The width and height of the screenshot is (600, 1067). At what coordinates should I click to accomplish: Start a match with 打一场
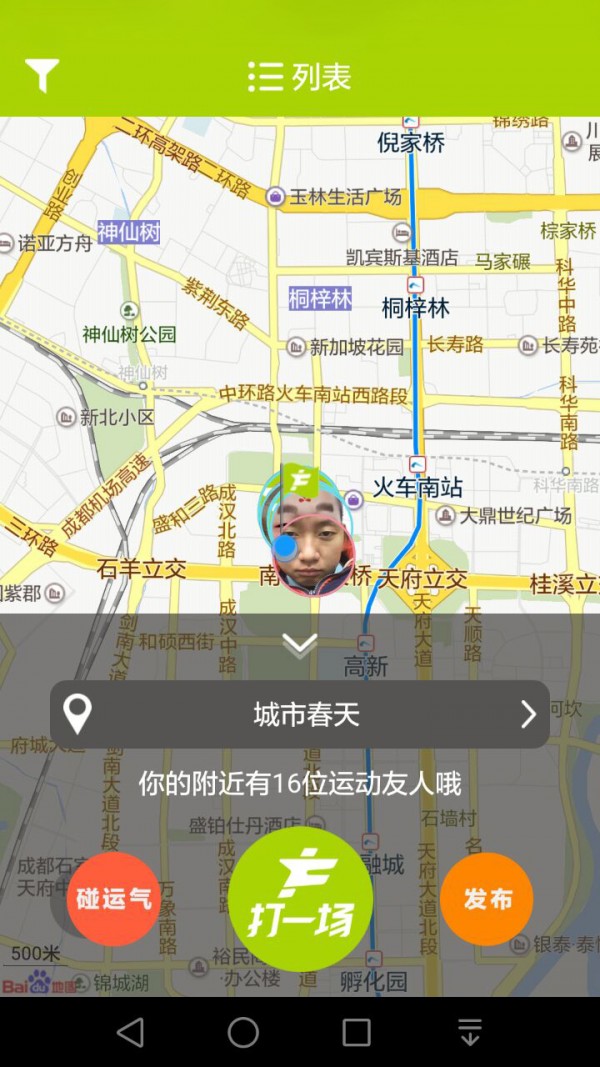[x=300, y=898]
